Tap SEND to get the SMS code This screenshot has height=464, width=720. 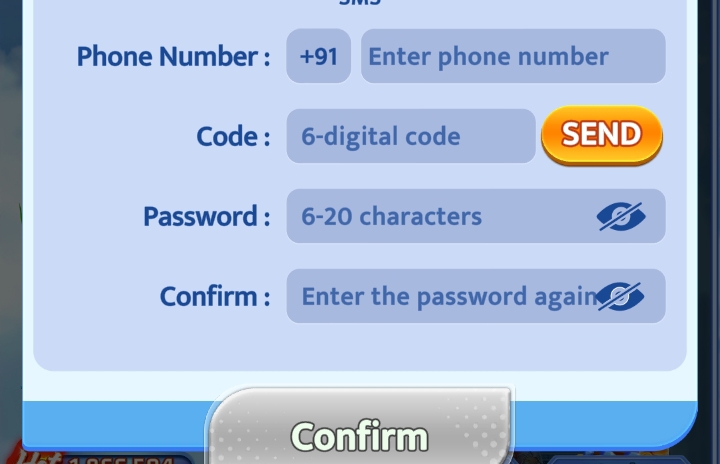tap(601, 135)
